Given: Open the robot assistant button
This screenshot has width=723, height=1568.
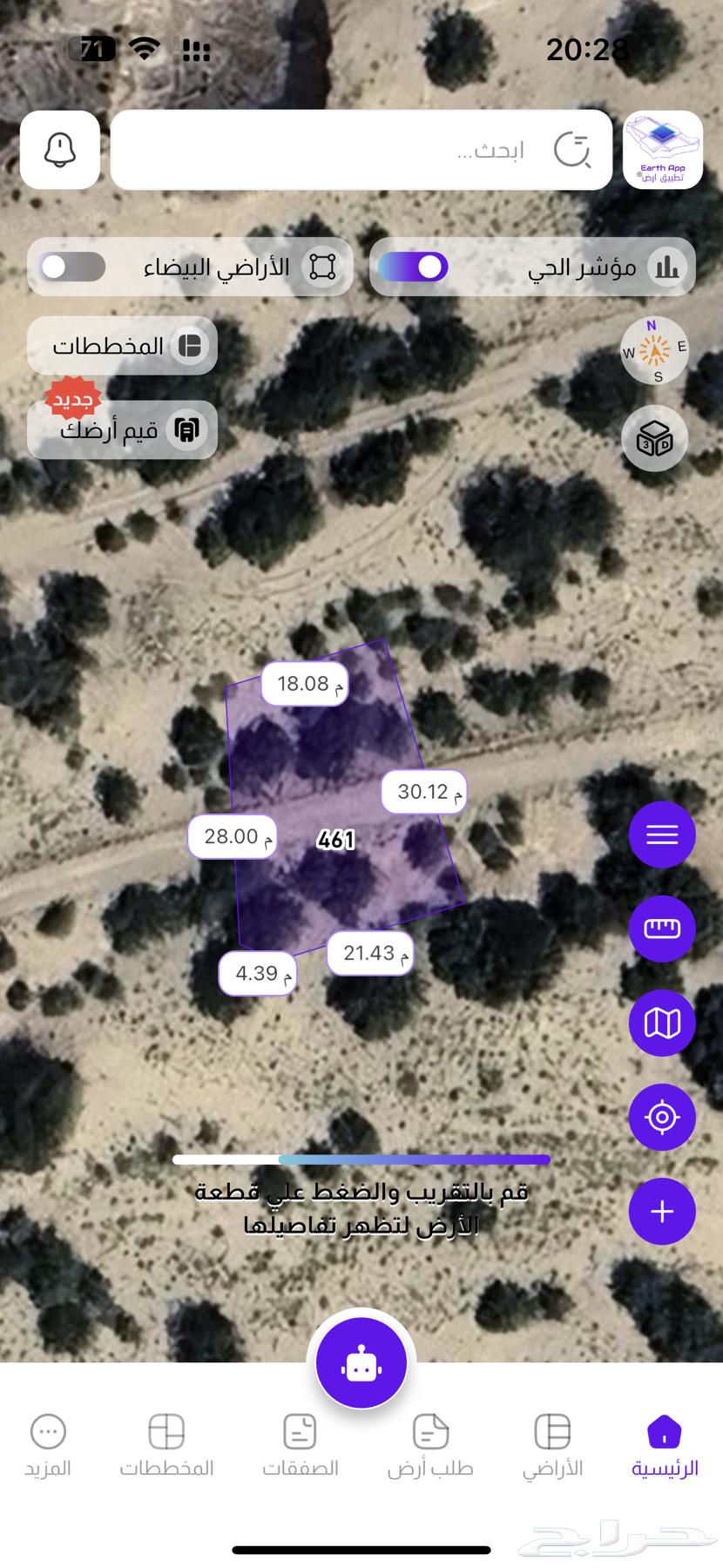Looking at the screenshot, I should (x=361, y=1364).
